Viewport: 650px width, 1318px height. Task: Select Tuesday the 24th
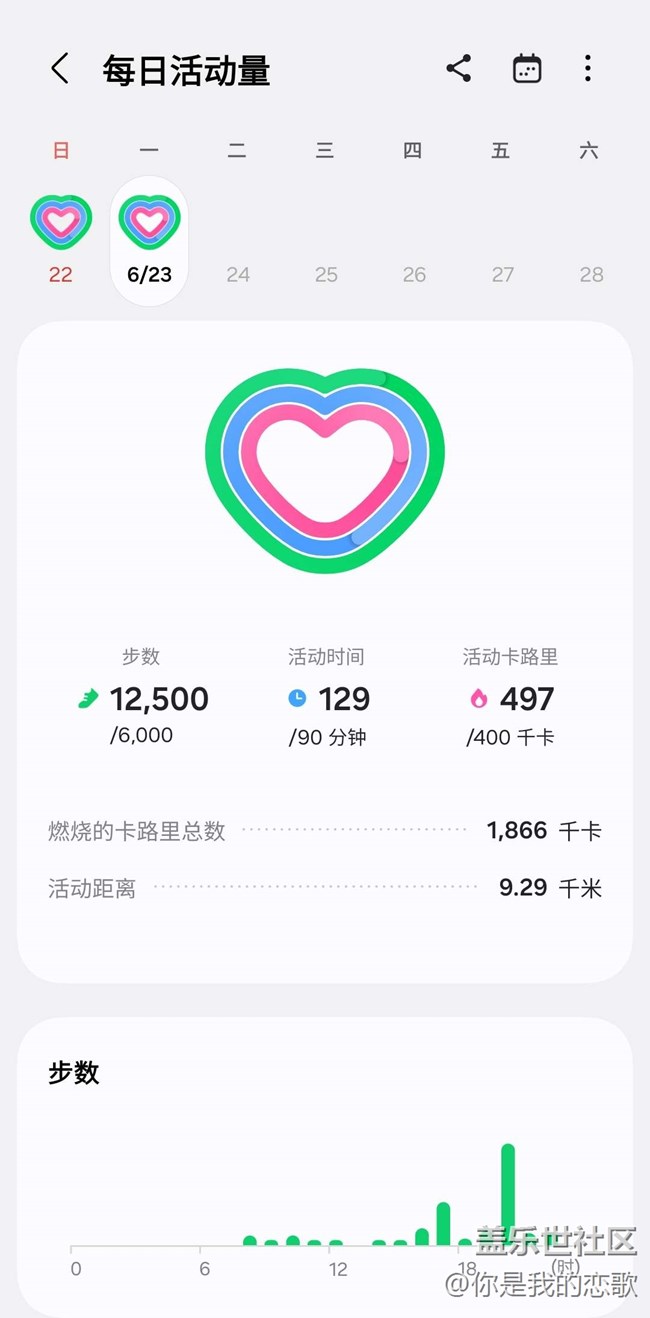coord(238,274)
